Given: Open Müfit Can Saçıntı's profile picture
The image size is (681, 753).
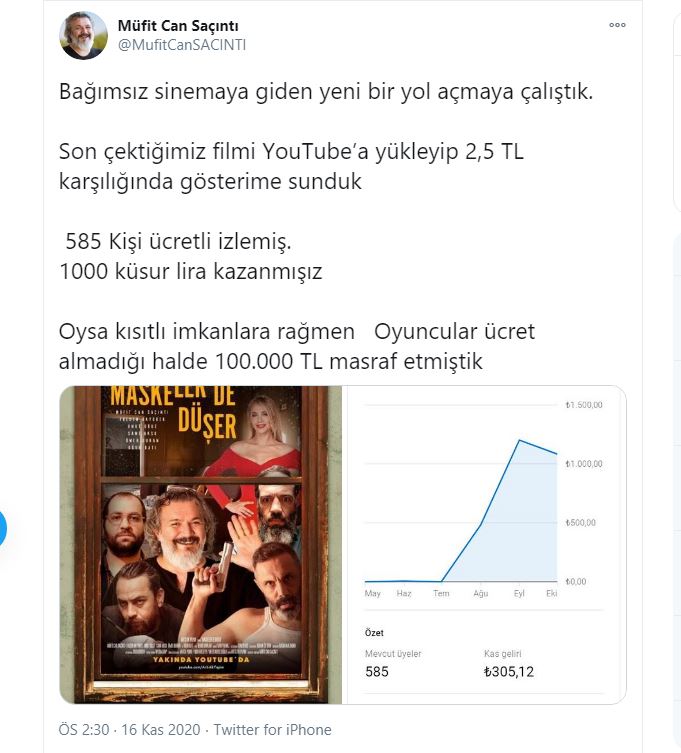Looking at the screenshot, I should coord(83,35).
